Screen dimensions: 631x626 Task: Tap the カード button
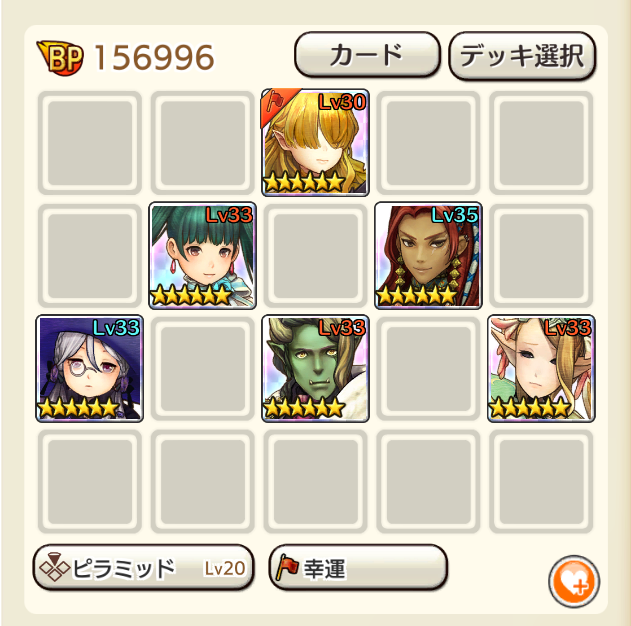(x=367, y=55)
